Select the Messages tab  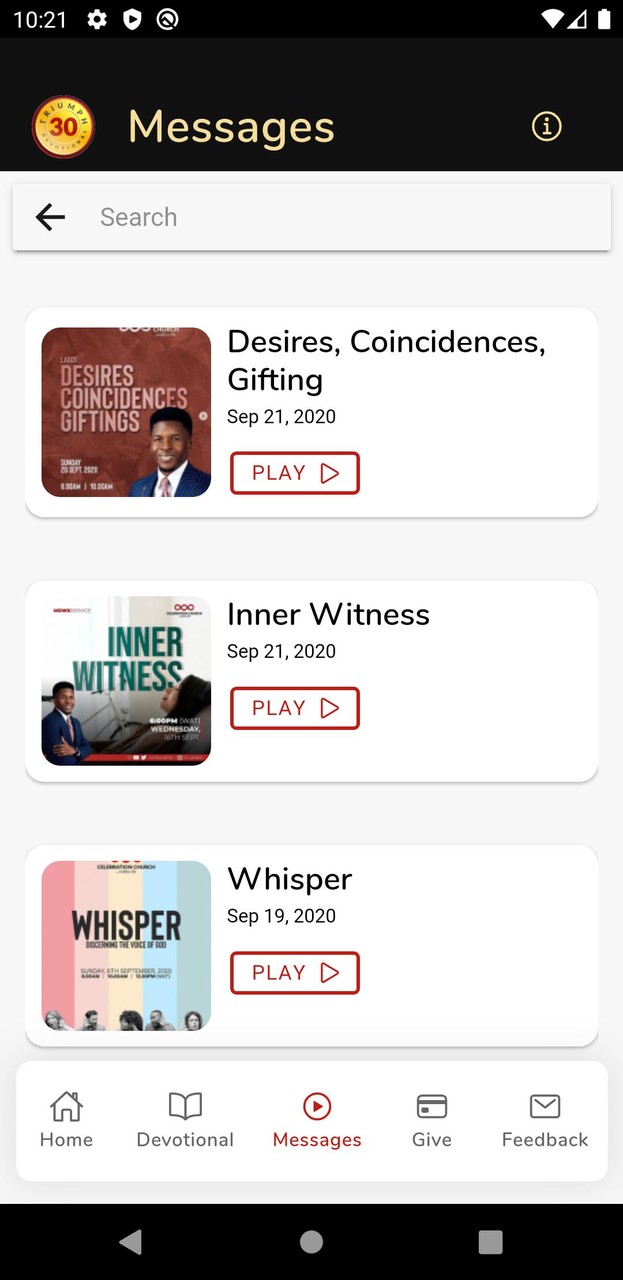click(317, 1120)
